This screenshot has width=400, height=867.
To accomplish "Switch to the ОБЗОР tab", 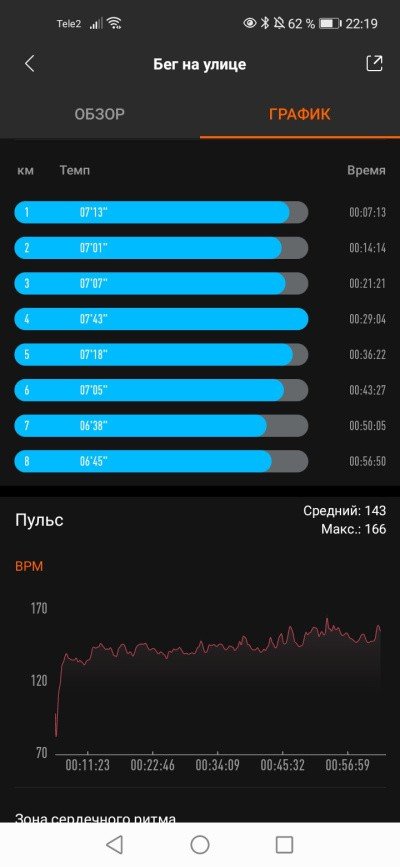I will click(100, 114).
